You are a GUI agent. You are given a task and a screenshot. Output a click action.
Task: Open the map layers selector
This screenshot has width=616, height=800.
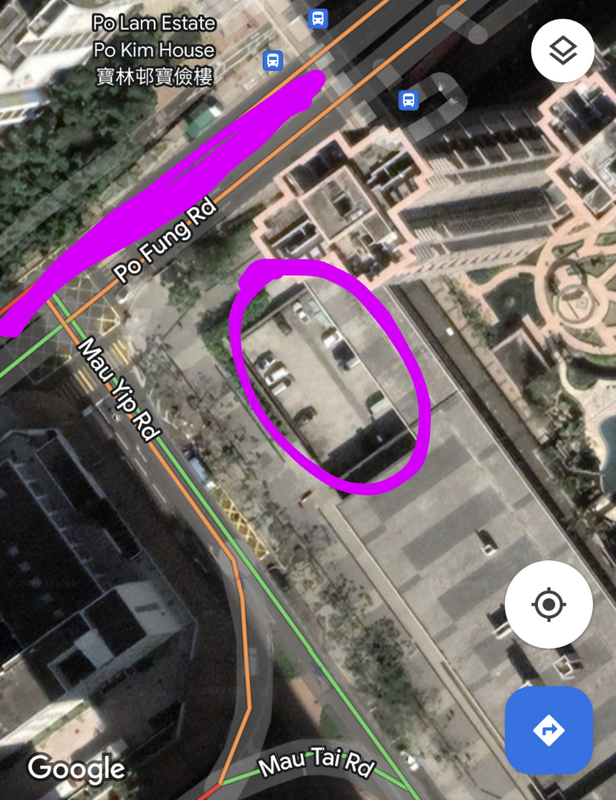563,50
